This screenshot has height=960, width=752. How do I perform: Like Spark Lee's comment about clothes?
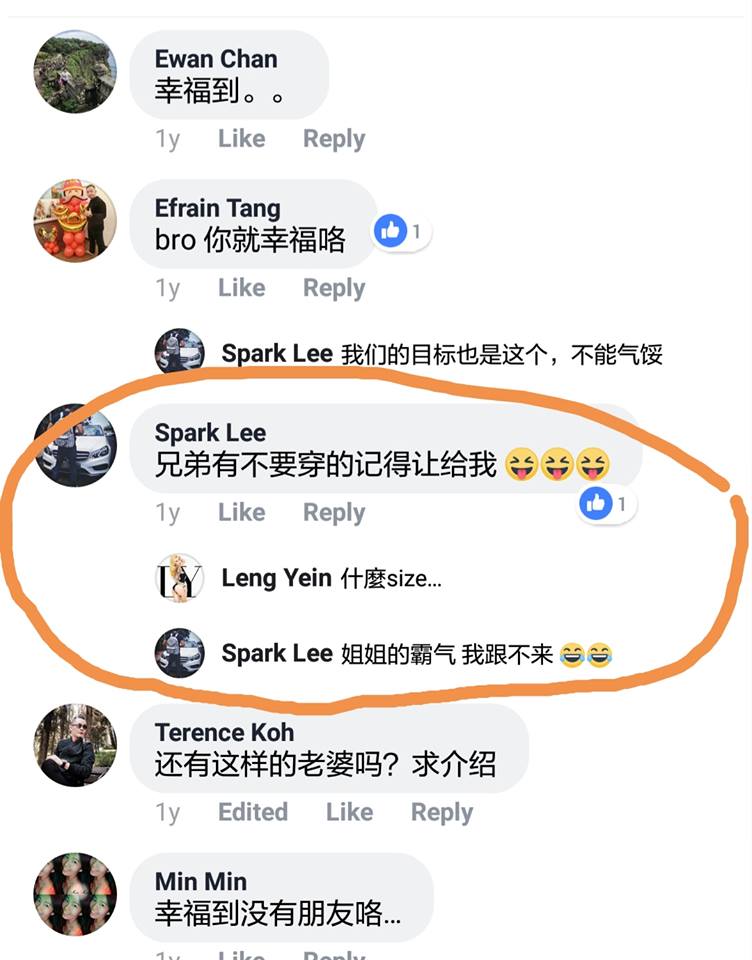click(x=241, y=512)
